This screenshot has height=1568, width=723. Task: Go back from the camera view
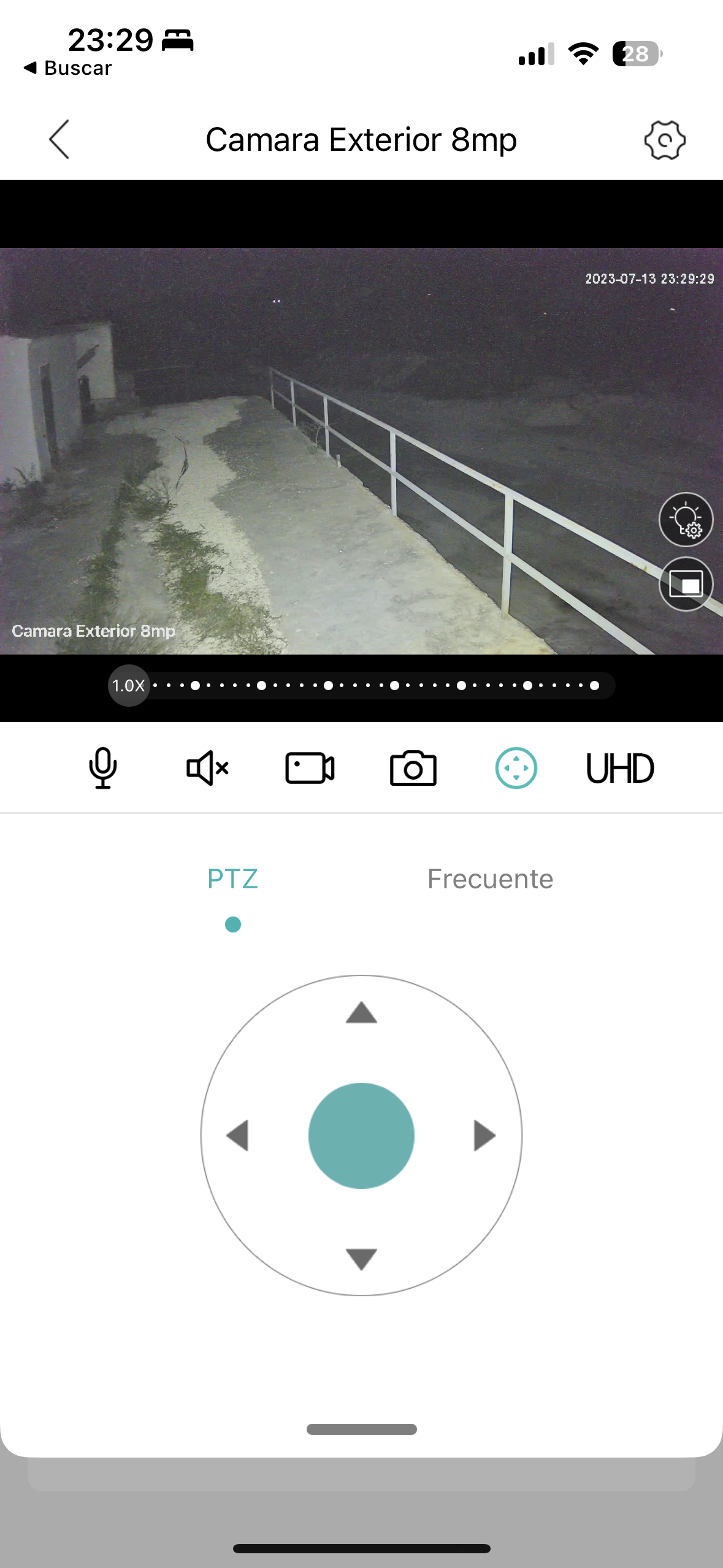59,140
